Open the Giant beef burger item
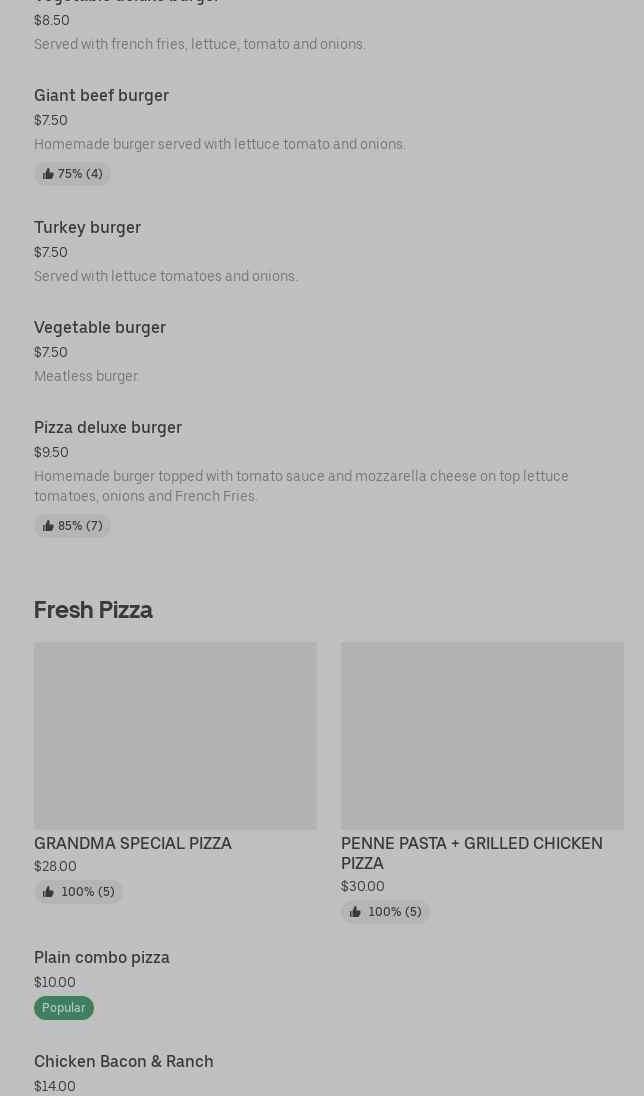The image size is (644, 1096). click(101, 96)
